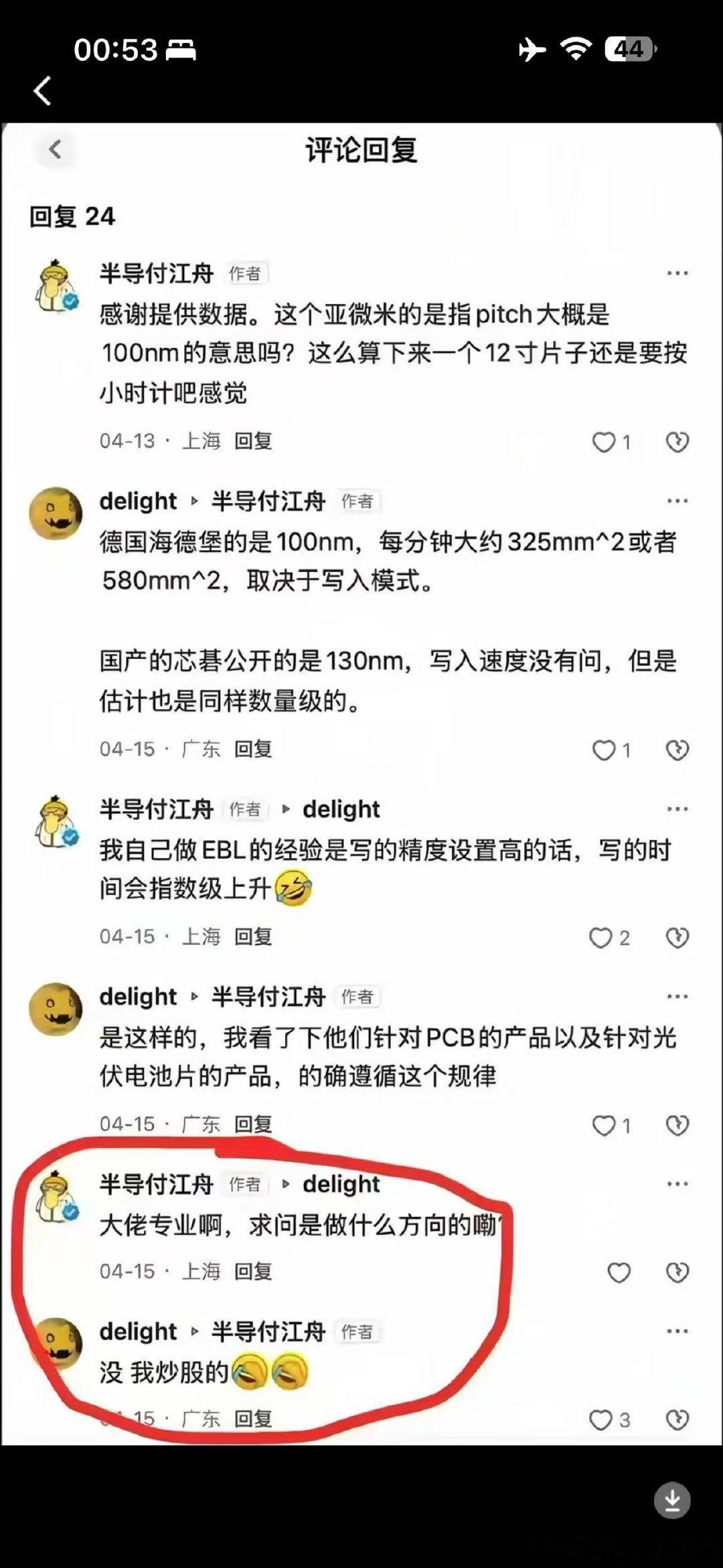This screenshot has height=1568, width=723.
Task: Open the three-dot menu on the first comment
Action: pyautogui.click(x=677, y=271)
